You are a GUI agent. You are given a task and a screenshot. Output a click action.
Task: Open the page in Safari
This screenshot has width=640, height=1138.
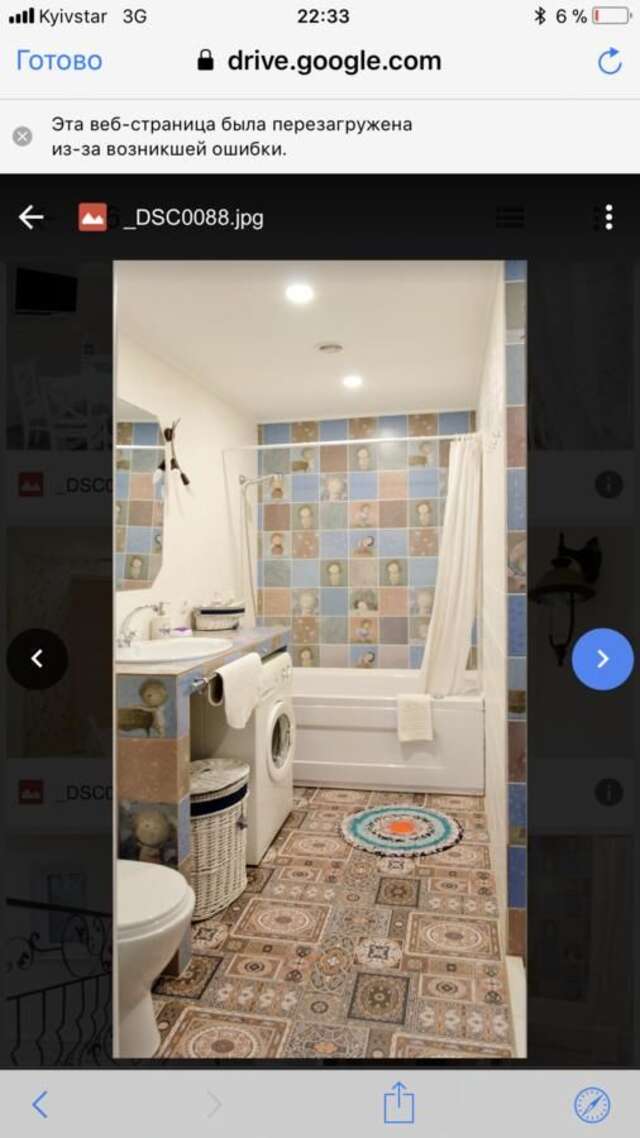(x=591, y=1104)
